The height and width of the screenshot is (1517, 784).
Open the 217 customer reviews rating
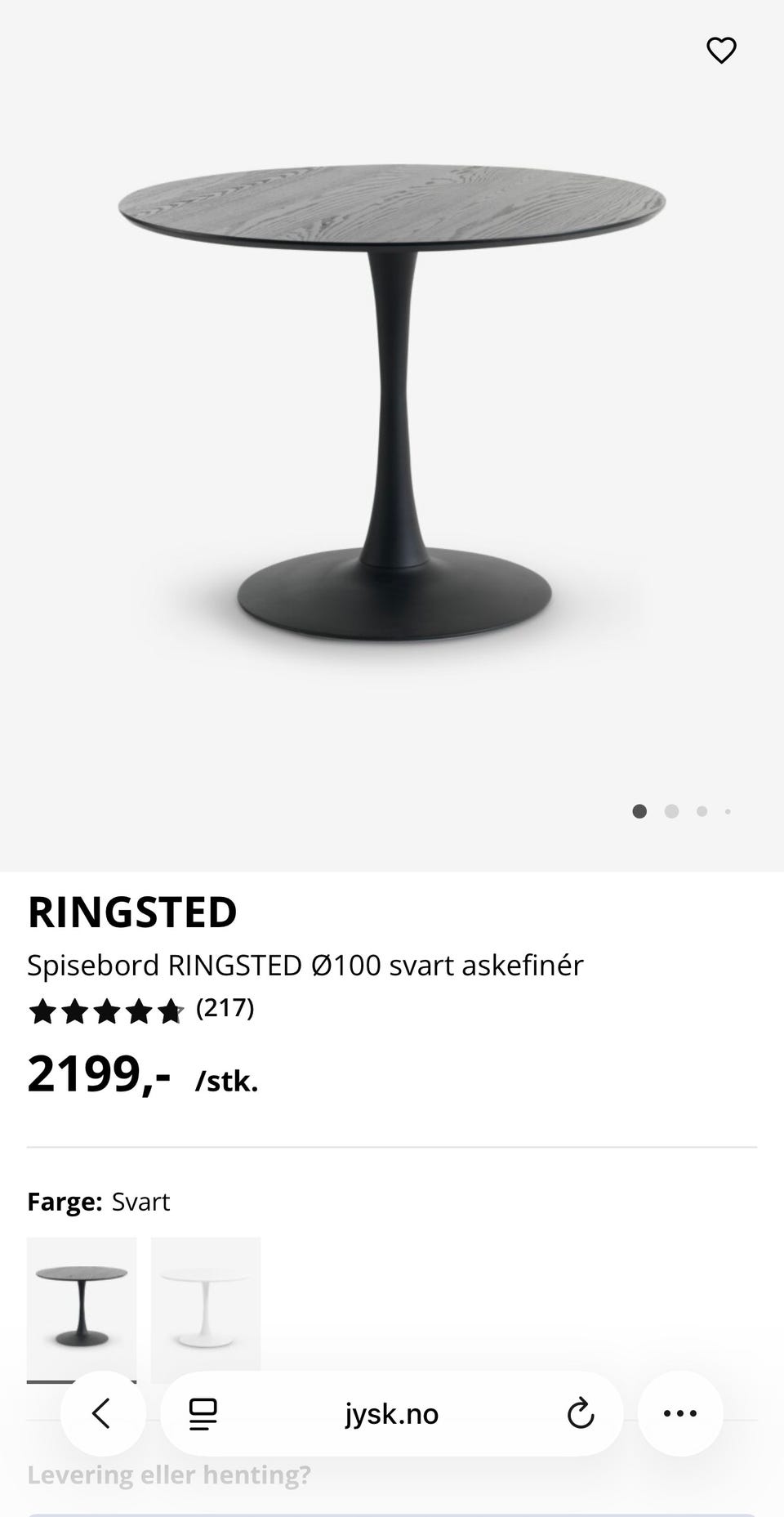tap(140, 1011)
